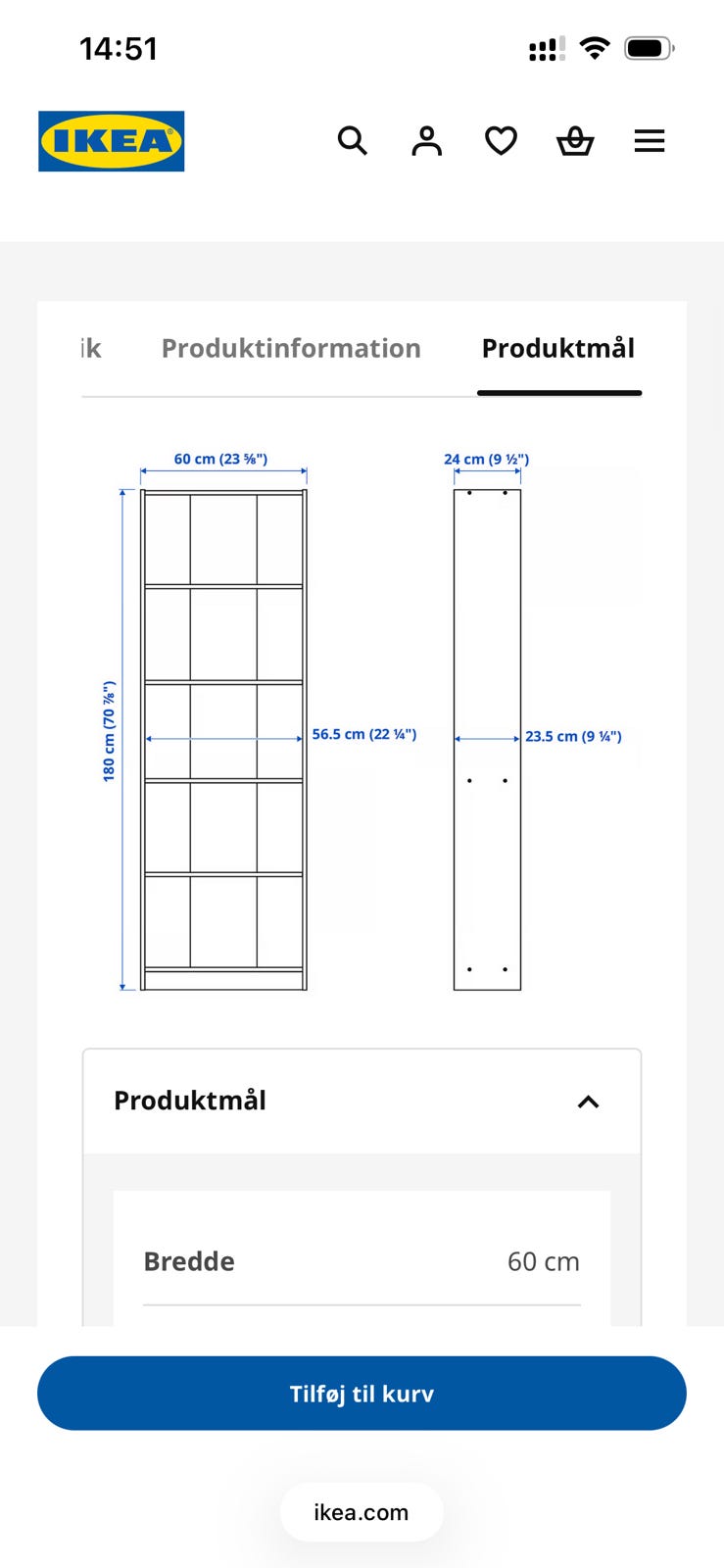Open the search magnifier icon
The image size is (724, 1568).
[x=353, y=141]
